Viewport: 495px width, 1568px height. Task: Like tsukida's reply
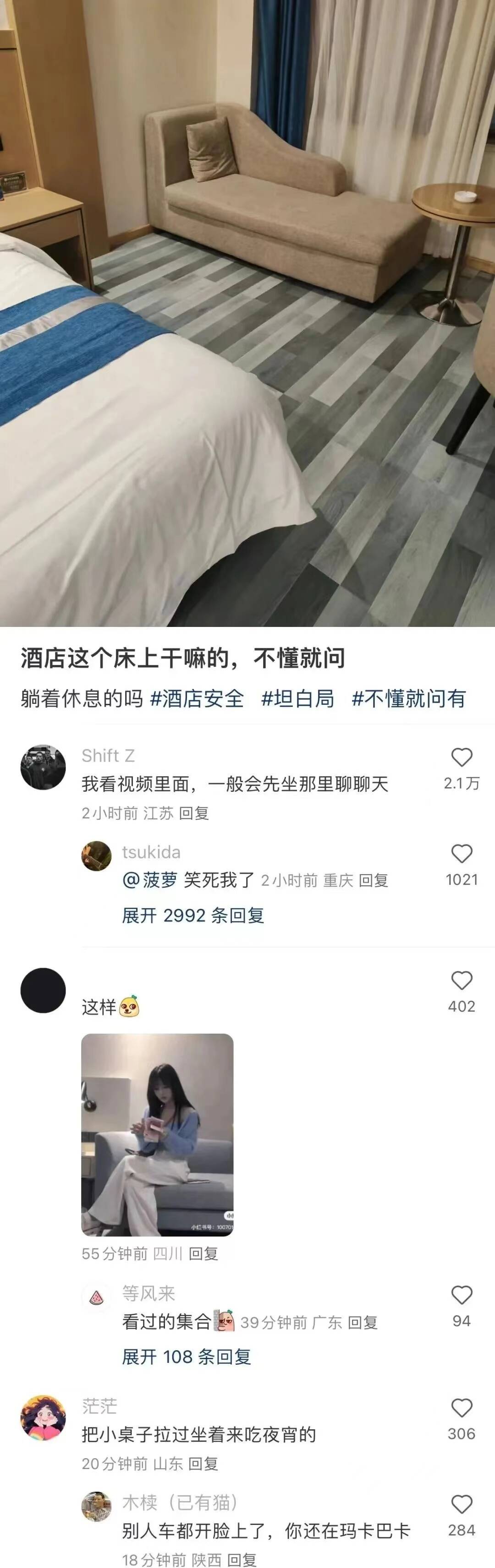(462, 854)
